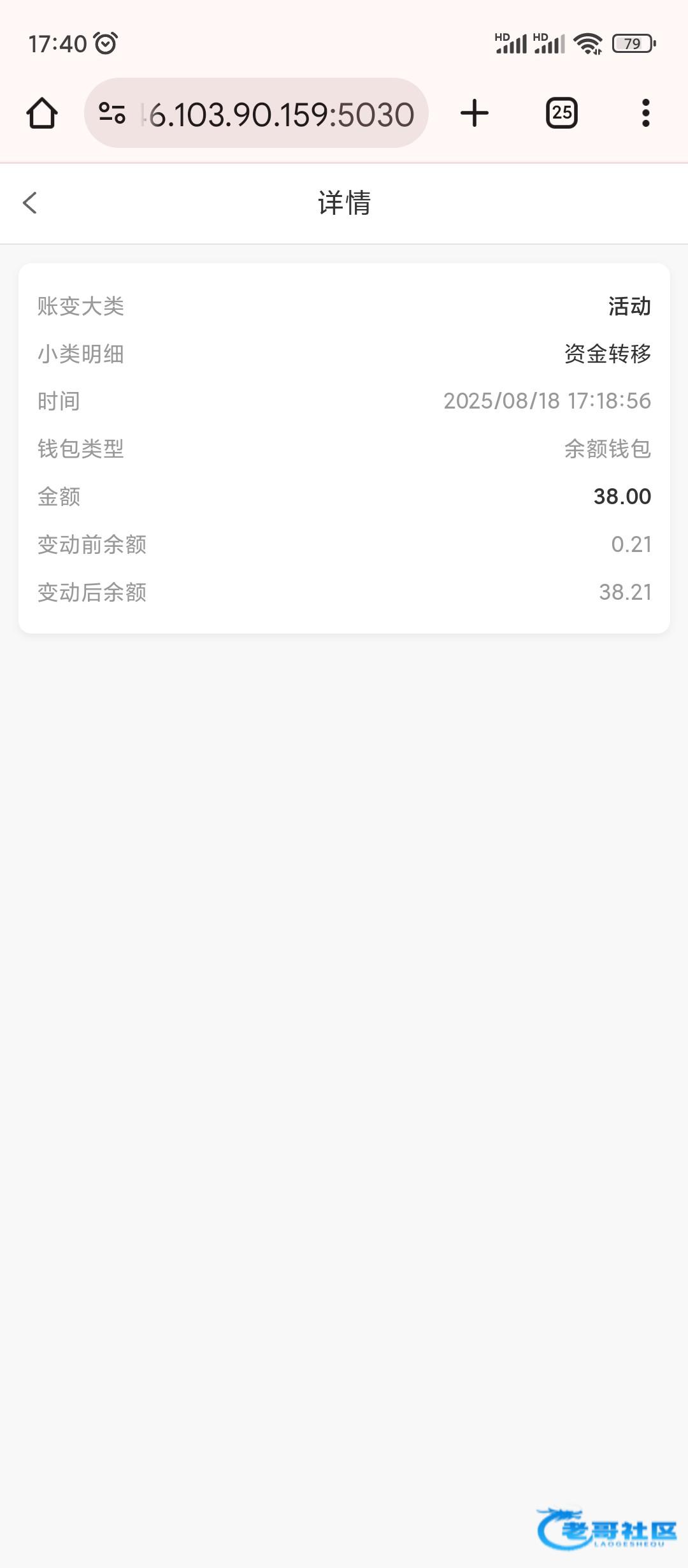
Task: Open a new browser tab
Action: (x=475, y=113)
